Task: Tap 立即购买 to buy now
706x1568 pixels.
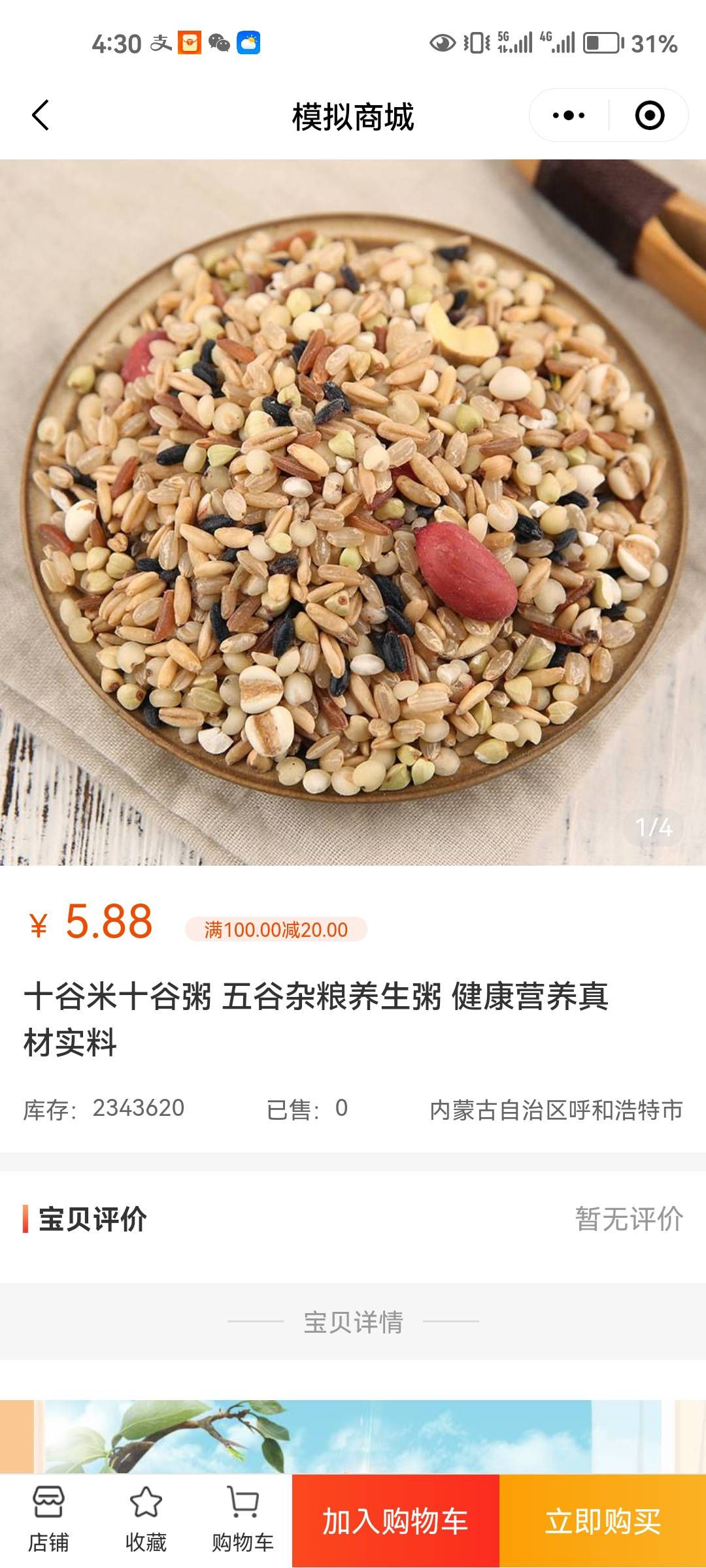Action: pos(603,1521)
